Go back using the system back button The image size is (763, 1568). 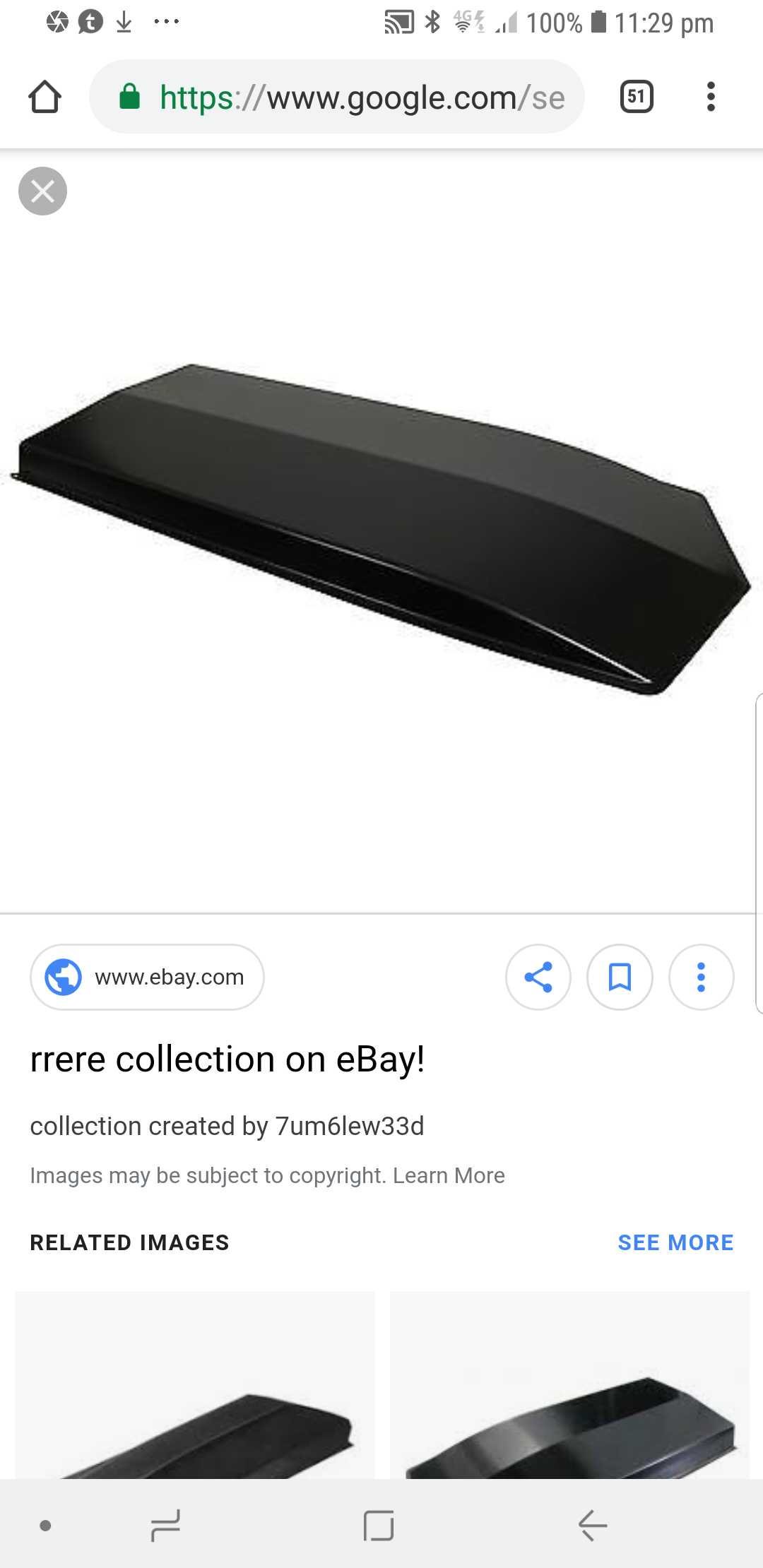point(592,1525)
